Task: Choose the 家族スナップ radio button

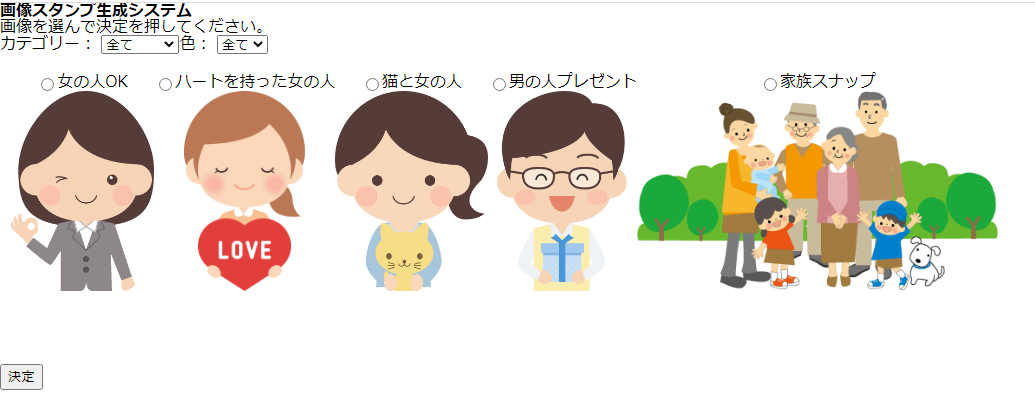Action: click(x=770, y=85)
